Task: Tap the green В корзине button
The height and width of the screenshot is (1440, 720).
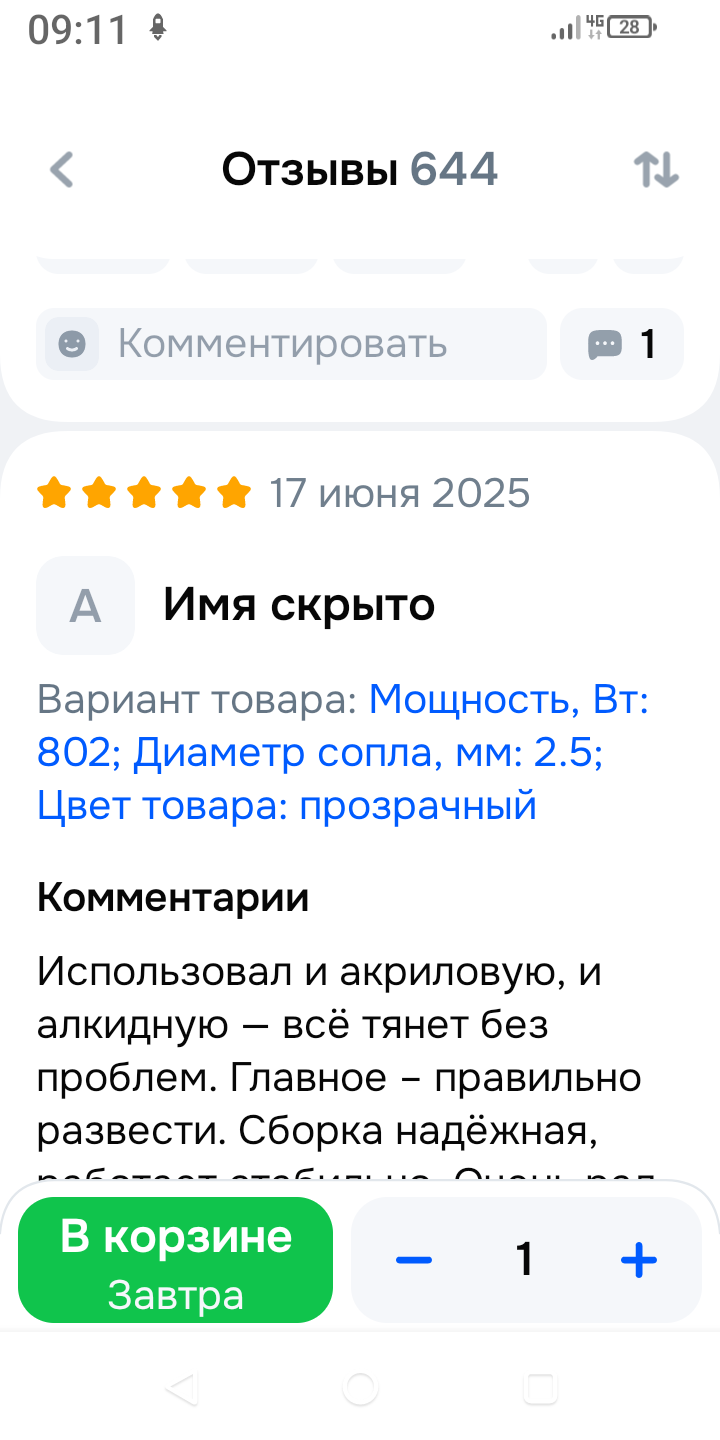Action: [x=176, y=1260]
